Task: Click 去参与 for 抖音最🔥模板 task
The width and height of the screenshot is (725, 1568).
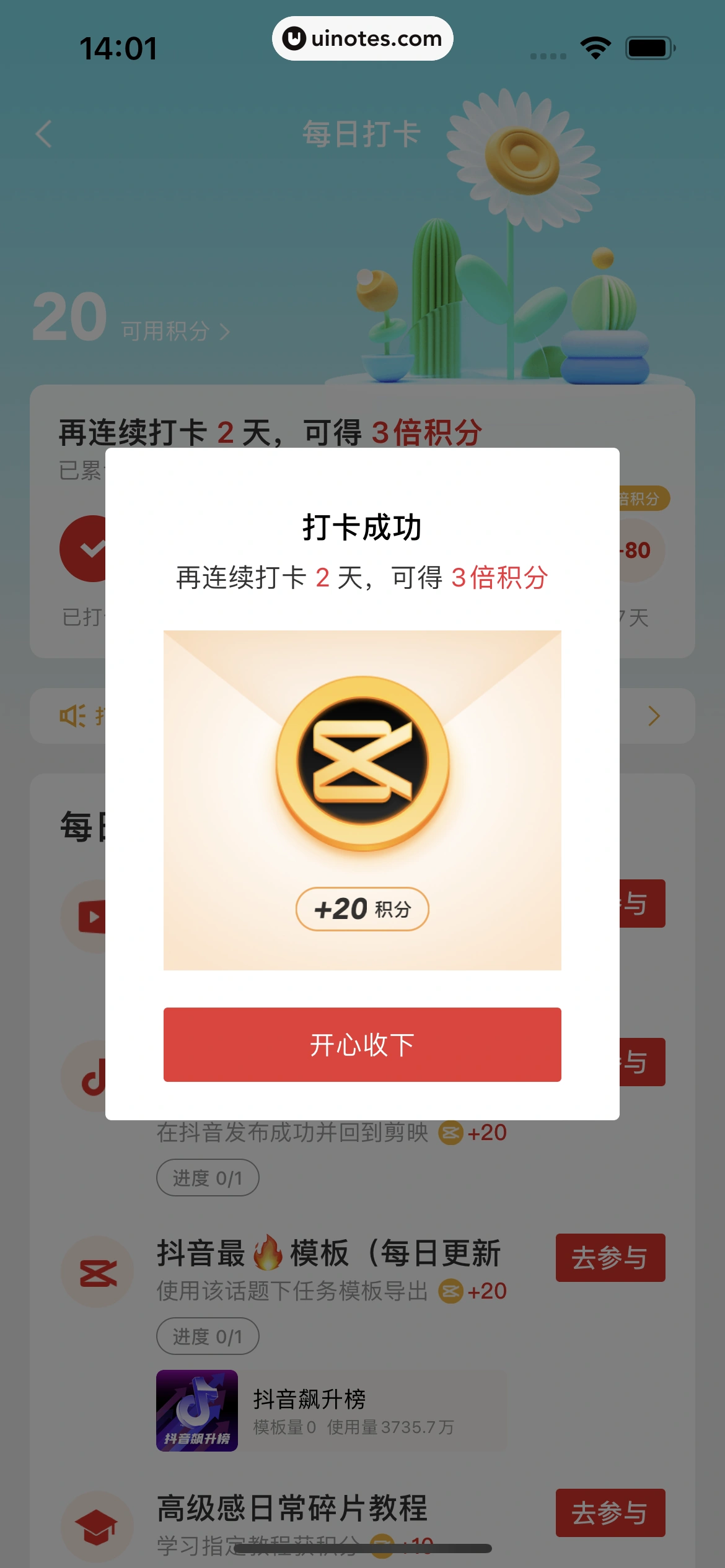Action: click(x=610, y=1258)
